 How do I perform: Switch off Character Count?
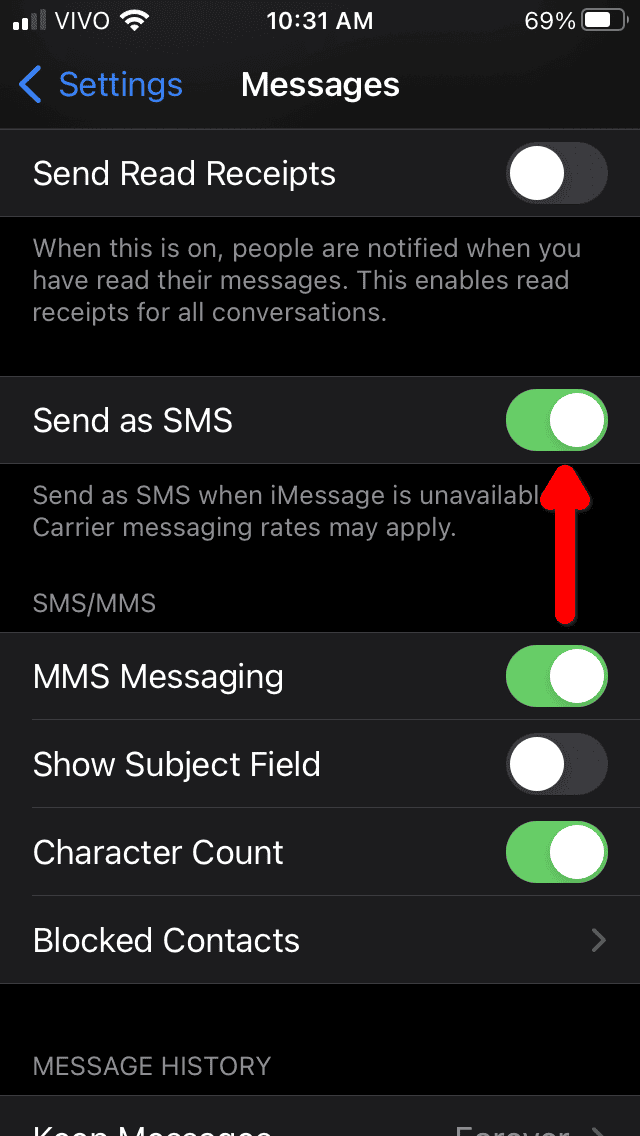tap(556, 853)
